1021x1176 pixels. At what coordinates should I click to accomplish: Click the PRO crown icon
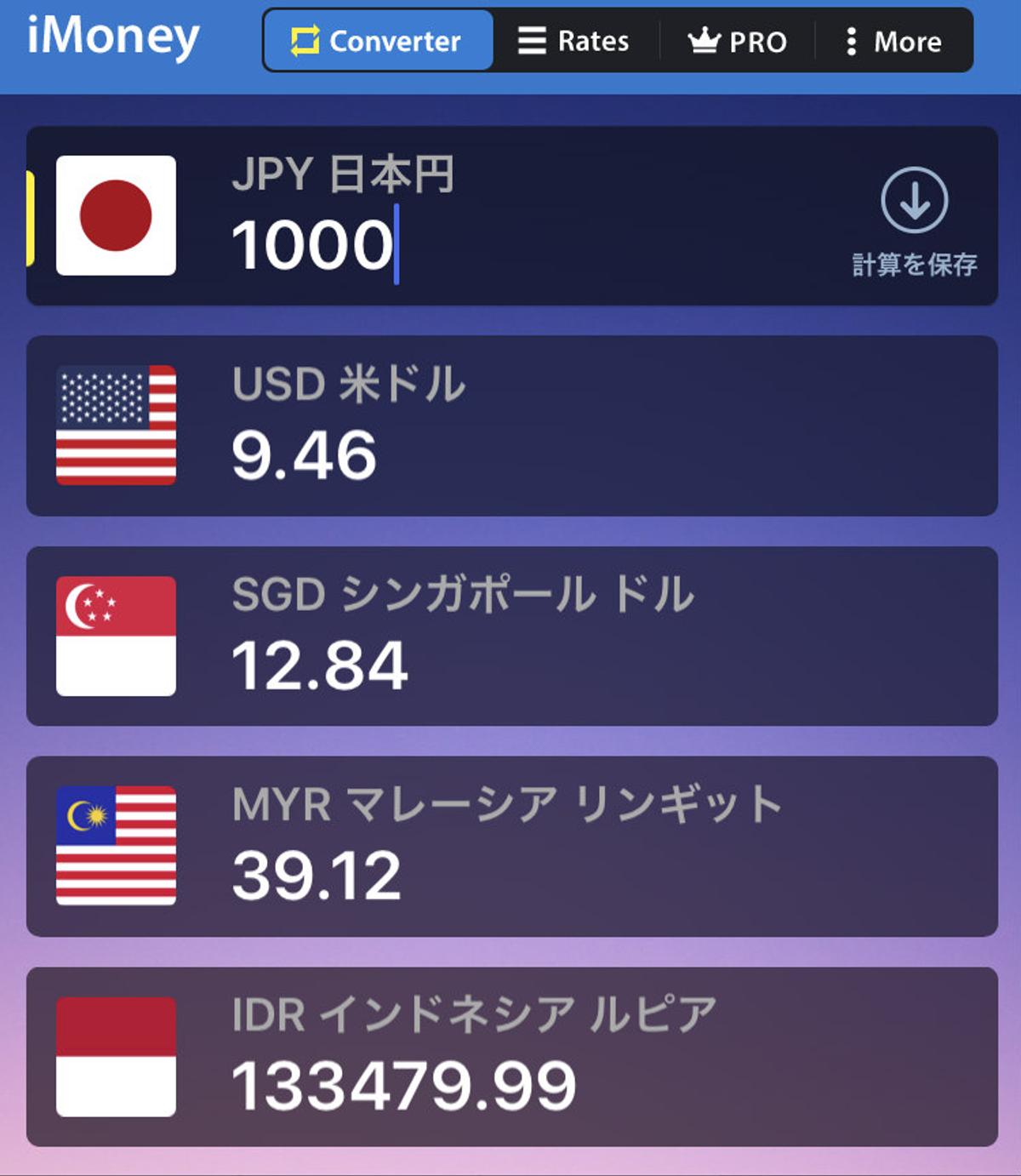pyautogui.click(x=703, y=39)
